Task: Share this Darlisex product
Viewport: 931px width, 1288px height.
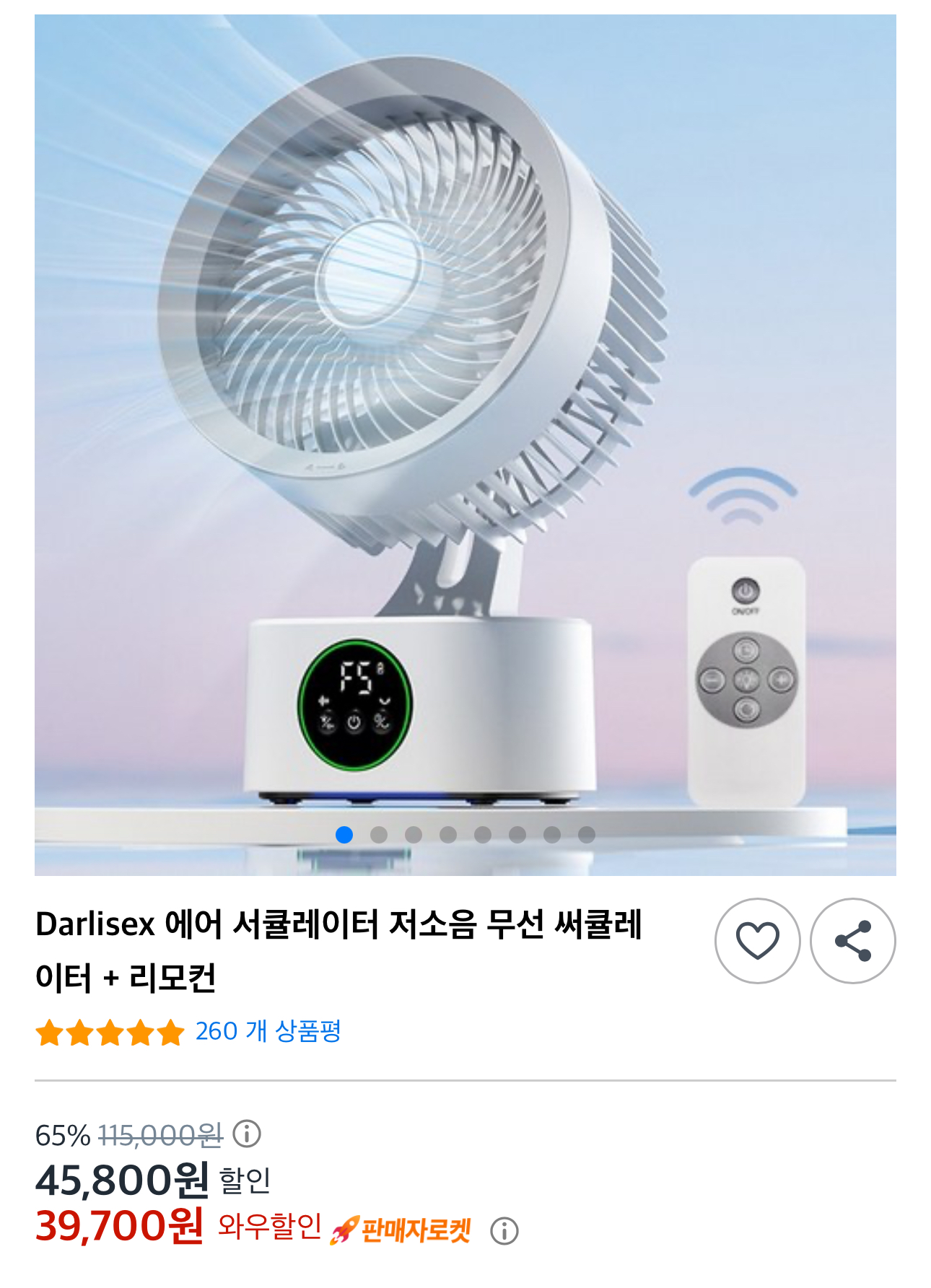Action: pyautogui.click(x=852, y=941)
